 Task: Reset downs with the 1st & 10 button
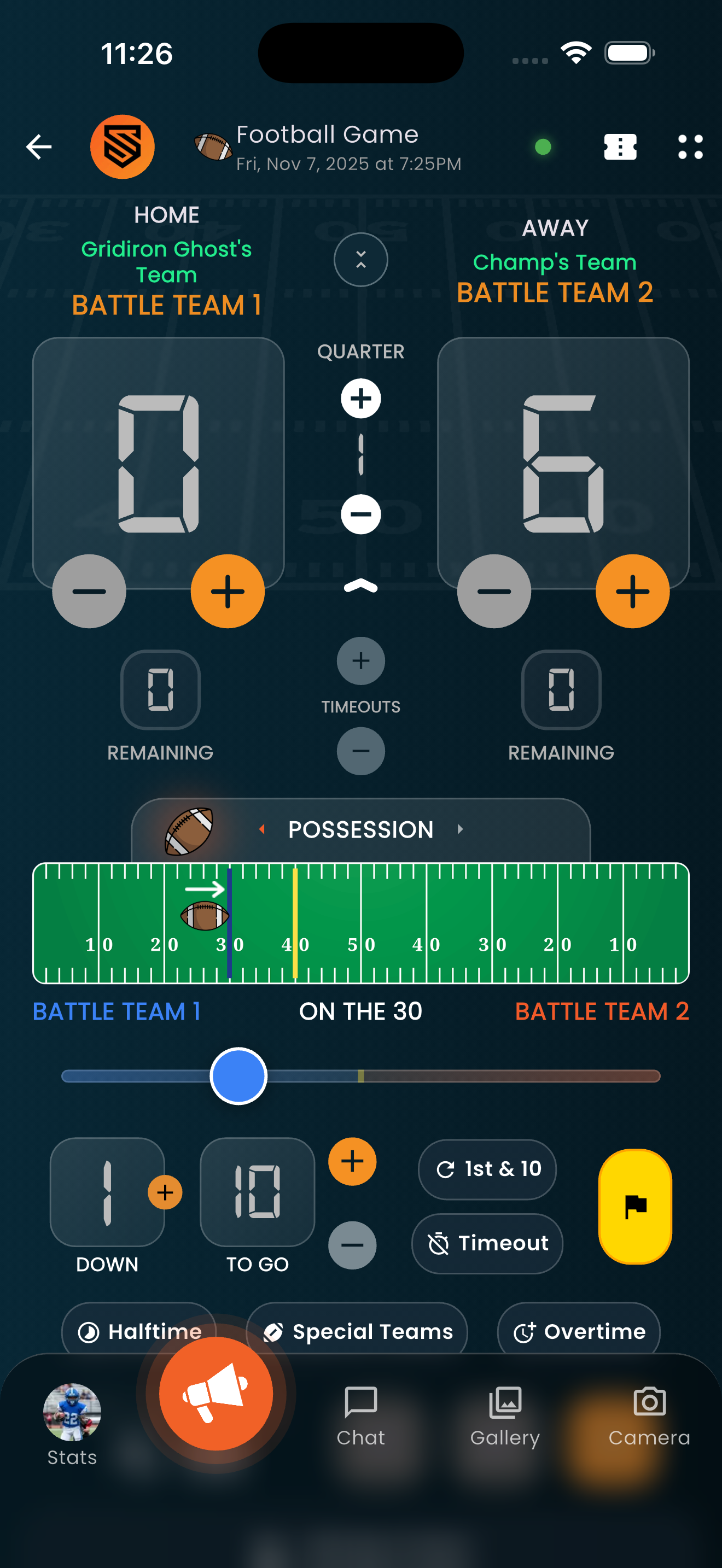click(486, 1169)
